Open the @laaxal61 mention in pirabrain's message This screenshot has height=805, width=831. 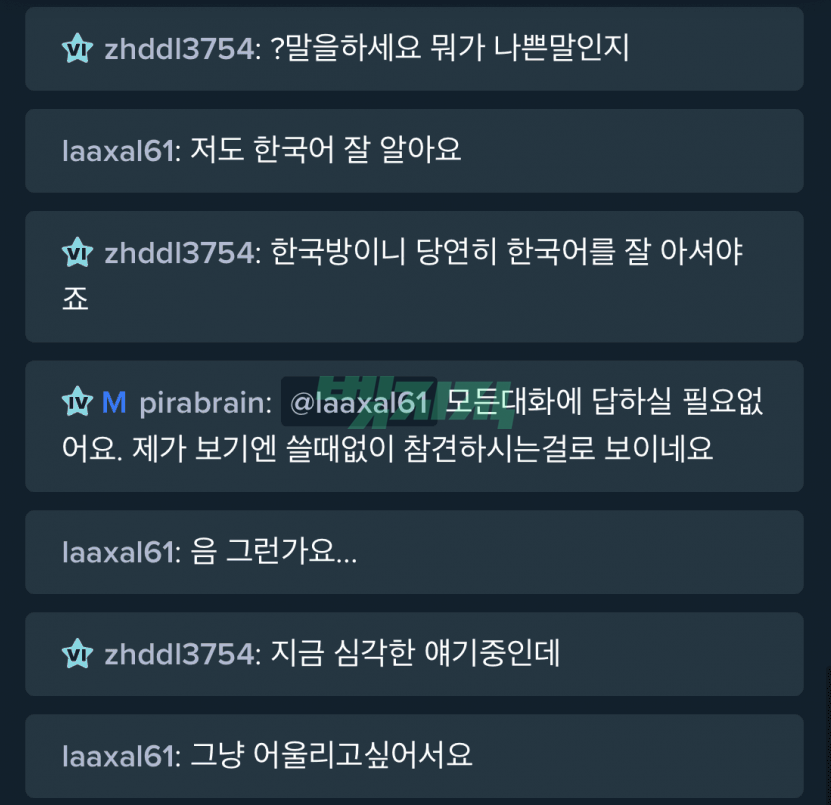[x=357, y=403]
